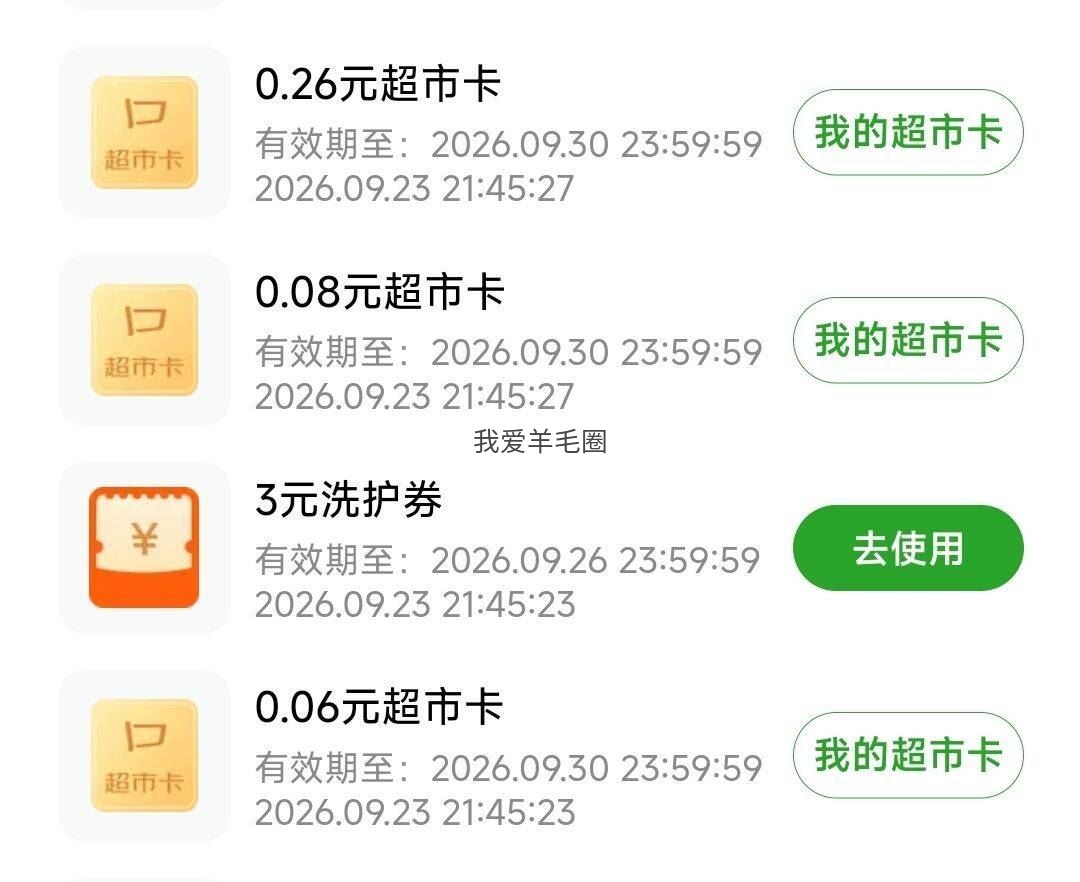Open 我的超市卡 for the 0.26元 card
The image size is (1080, 882).
point(908,132)
